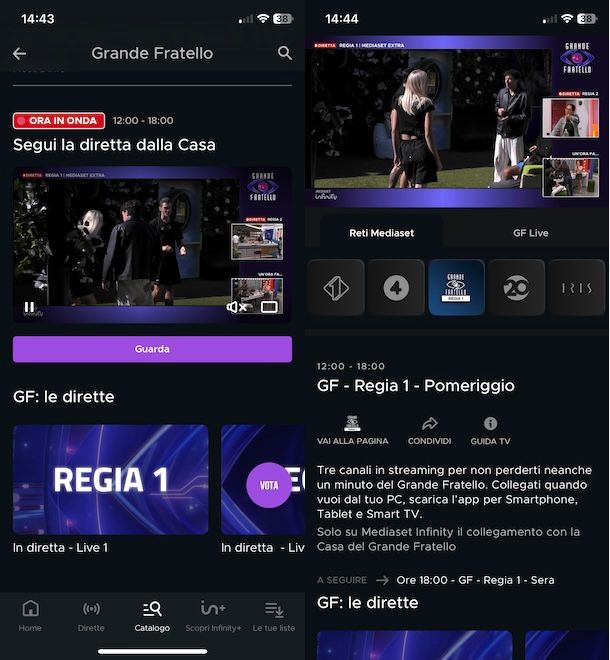Switch to the Dirette tab
The height and width of the screenshot is (660, 610).
click(x=91, y=616)
